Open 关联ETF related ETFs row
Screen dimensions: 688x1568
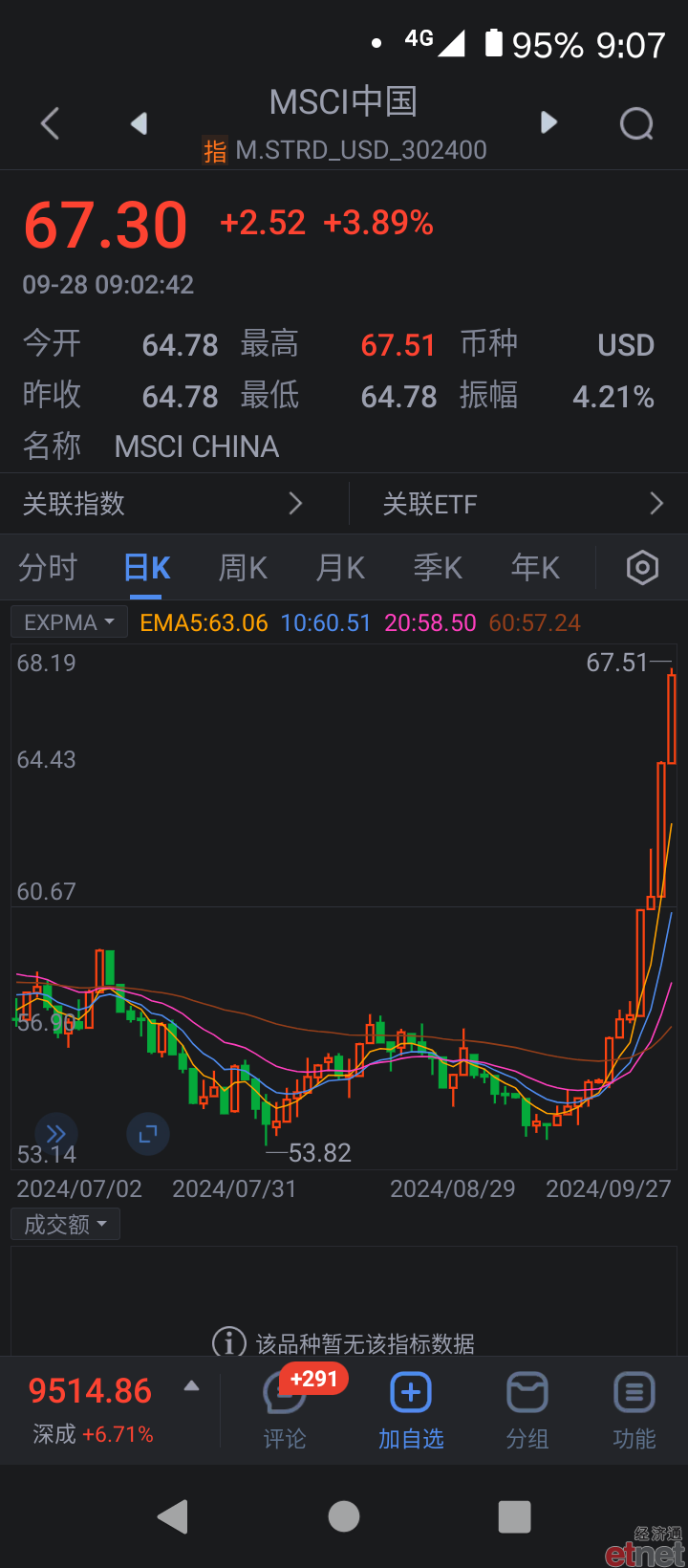[x=521, y=504]
